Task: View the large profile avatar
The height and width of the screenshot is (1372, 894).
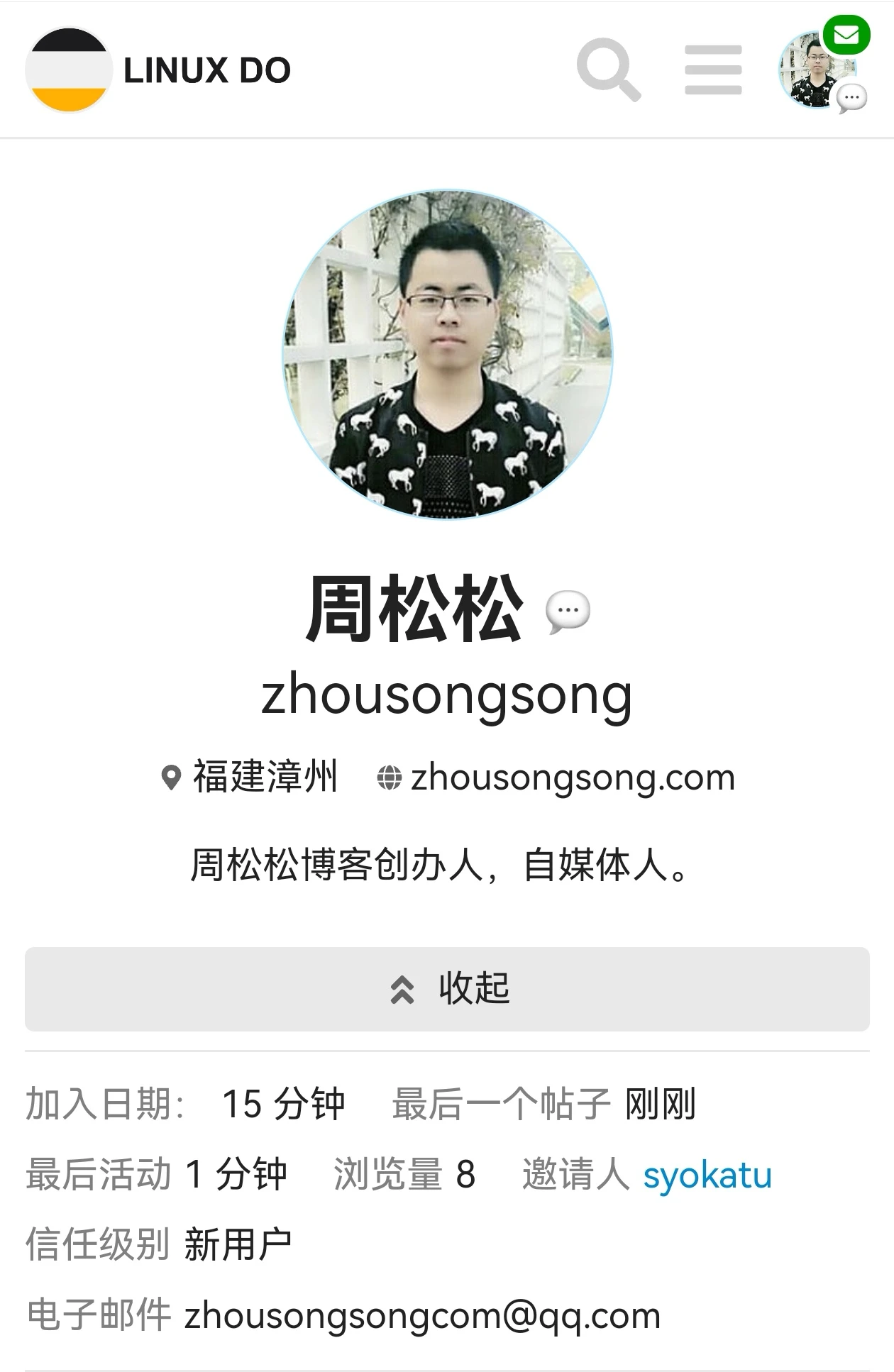Action: click(447, 353)
